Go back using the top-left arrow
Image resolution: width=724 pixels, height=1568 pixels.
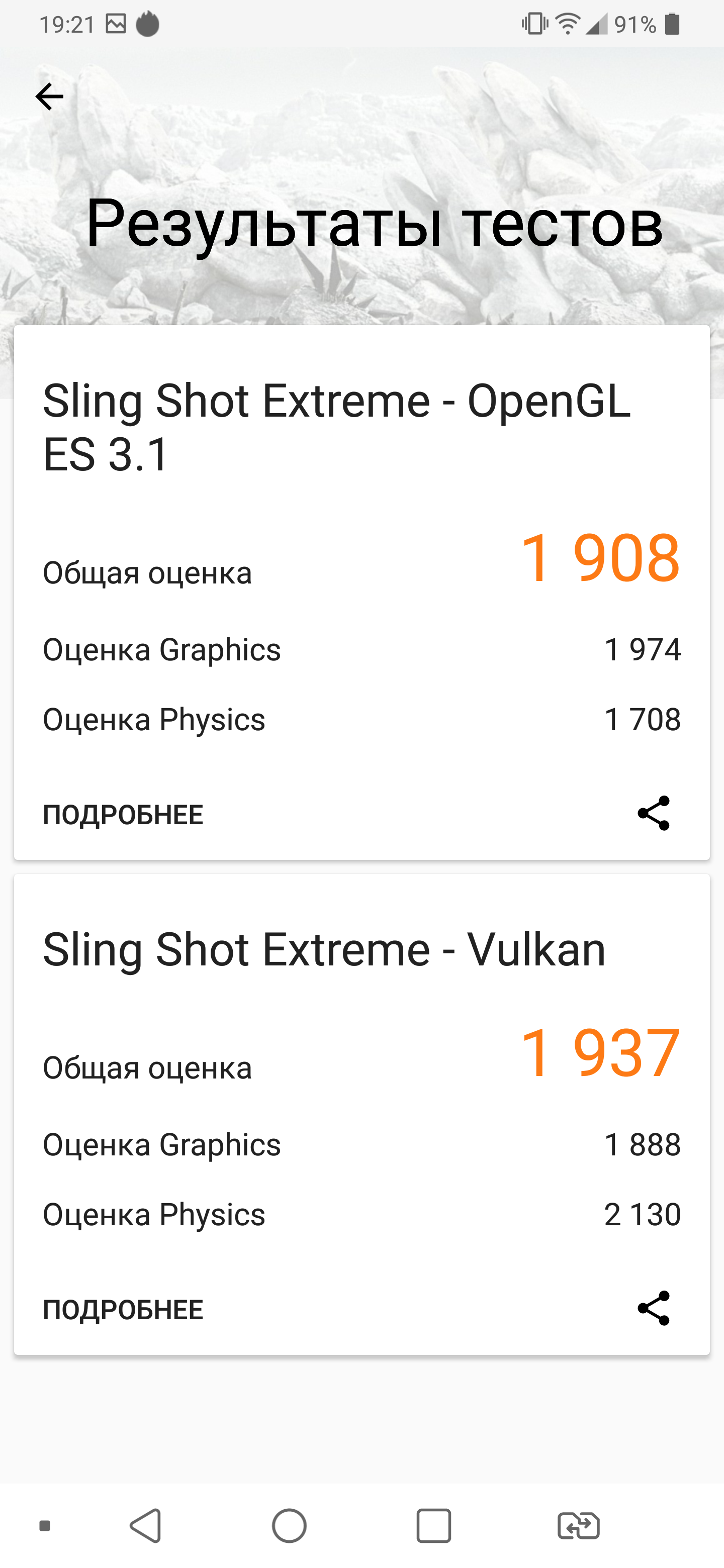[49, 97]
